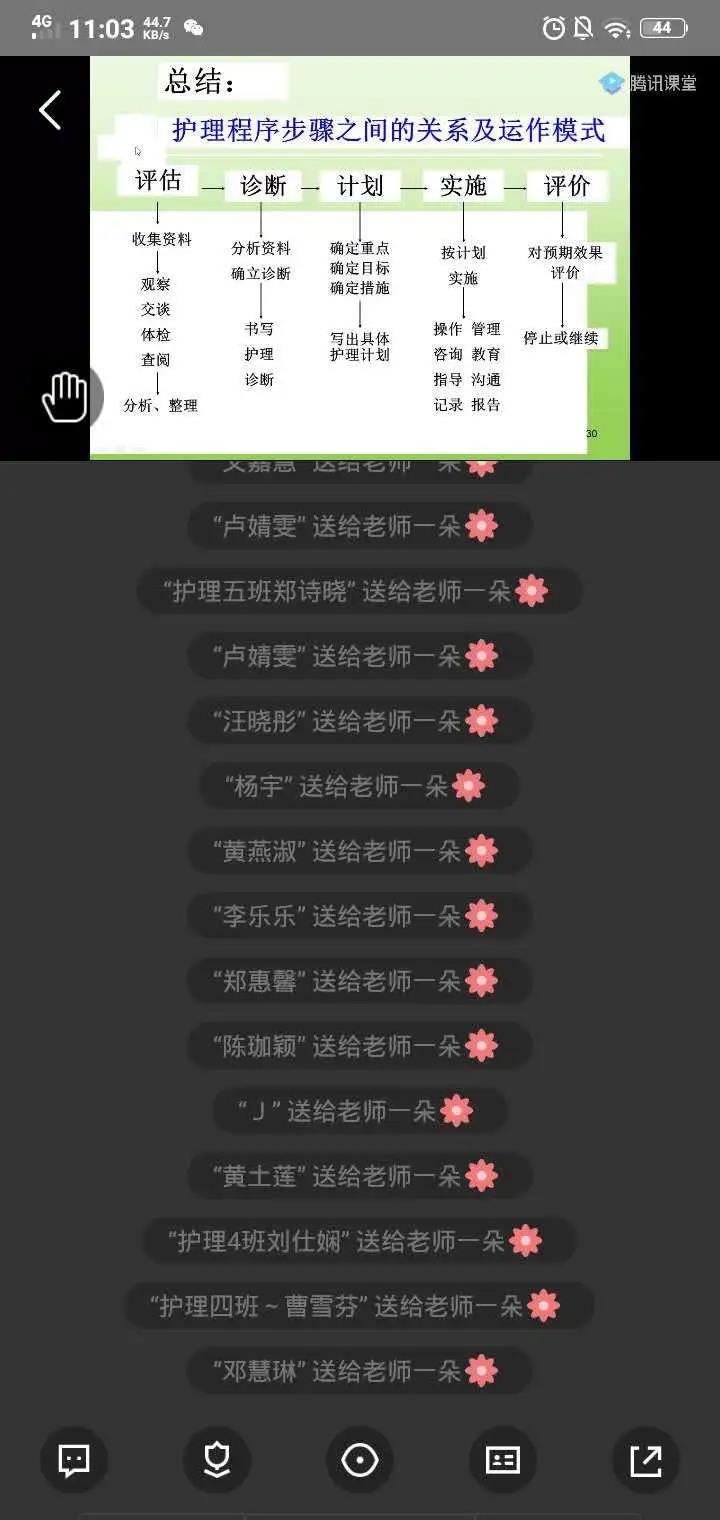Tap the teacher badge icon

(217, 1460)
